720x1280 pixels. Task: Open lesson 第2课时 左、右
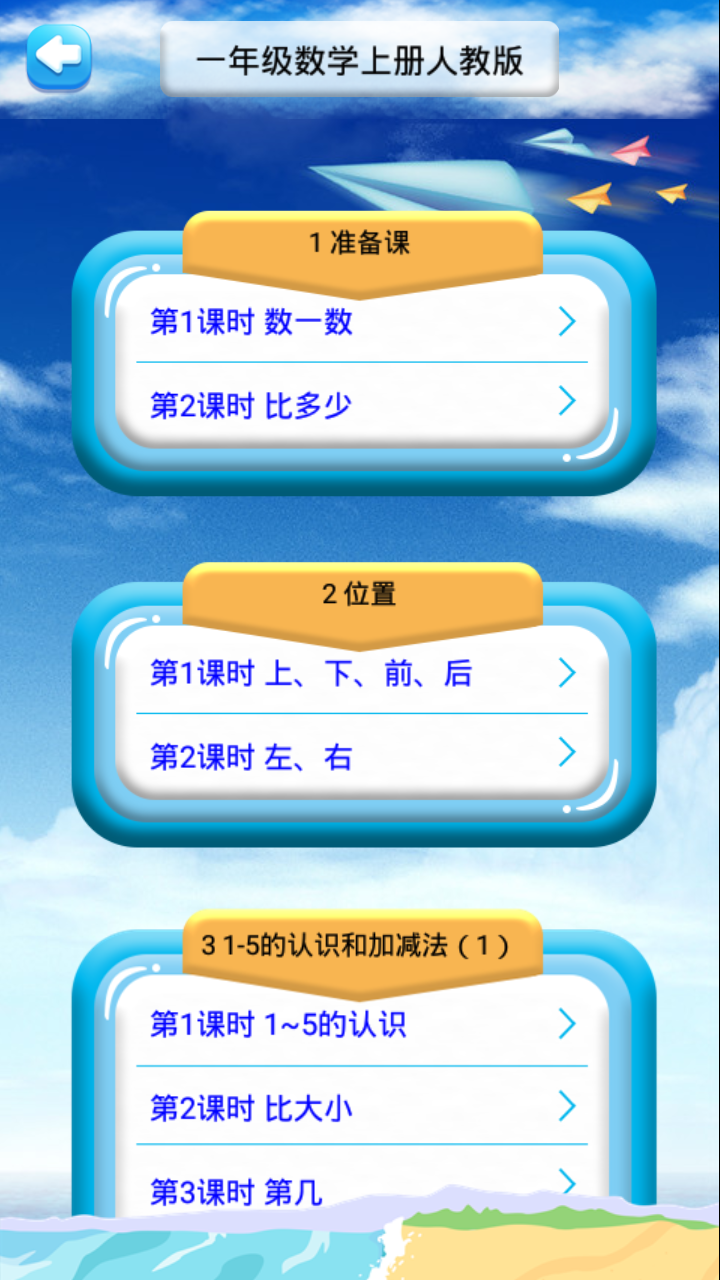361,757
